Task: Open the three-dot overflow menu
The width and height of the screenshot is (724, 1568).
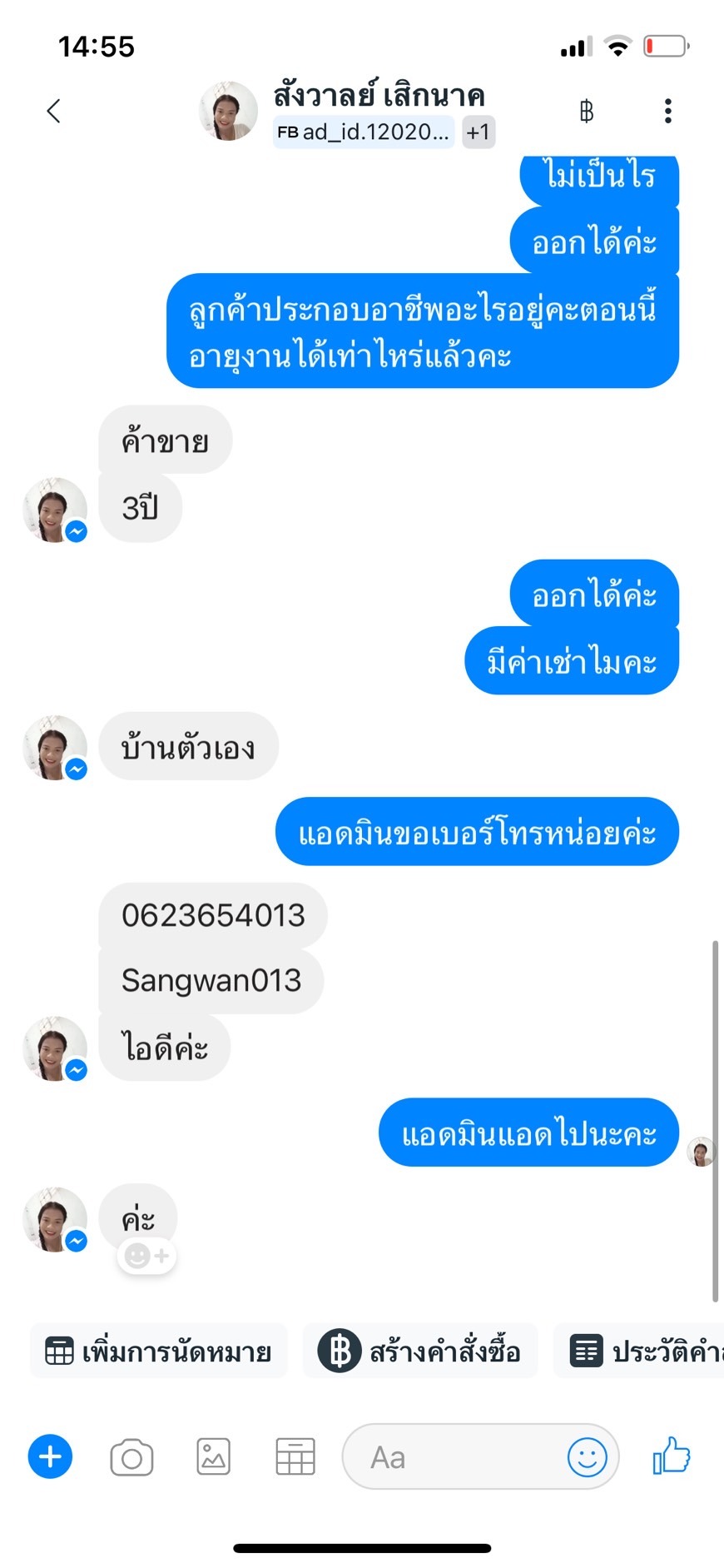Action: [x=667, y=111]
